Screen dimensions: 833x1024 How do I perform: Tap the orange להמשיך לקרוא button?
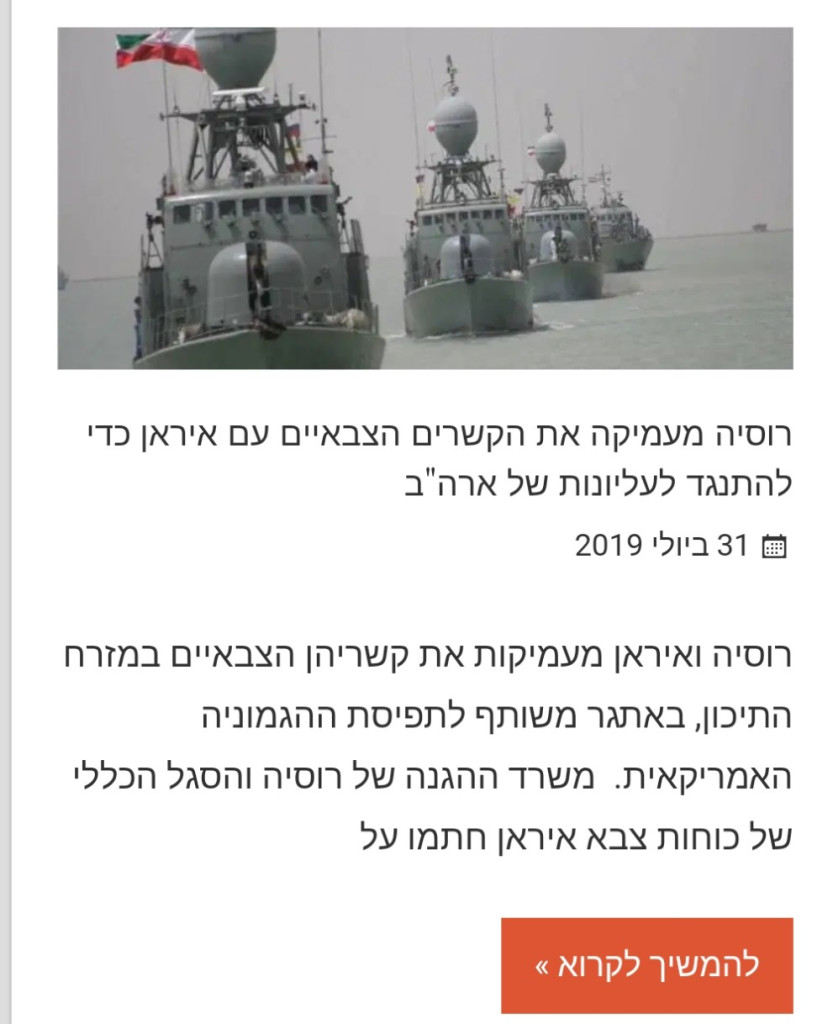pos(646,965)
